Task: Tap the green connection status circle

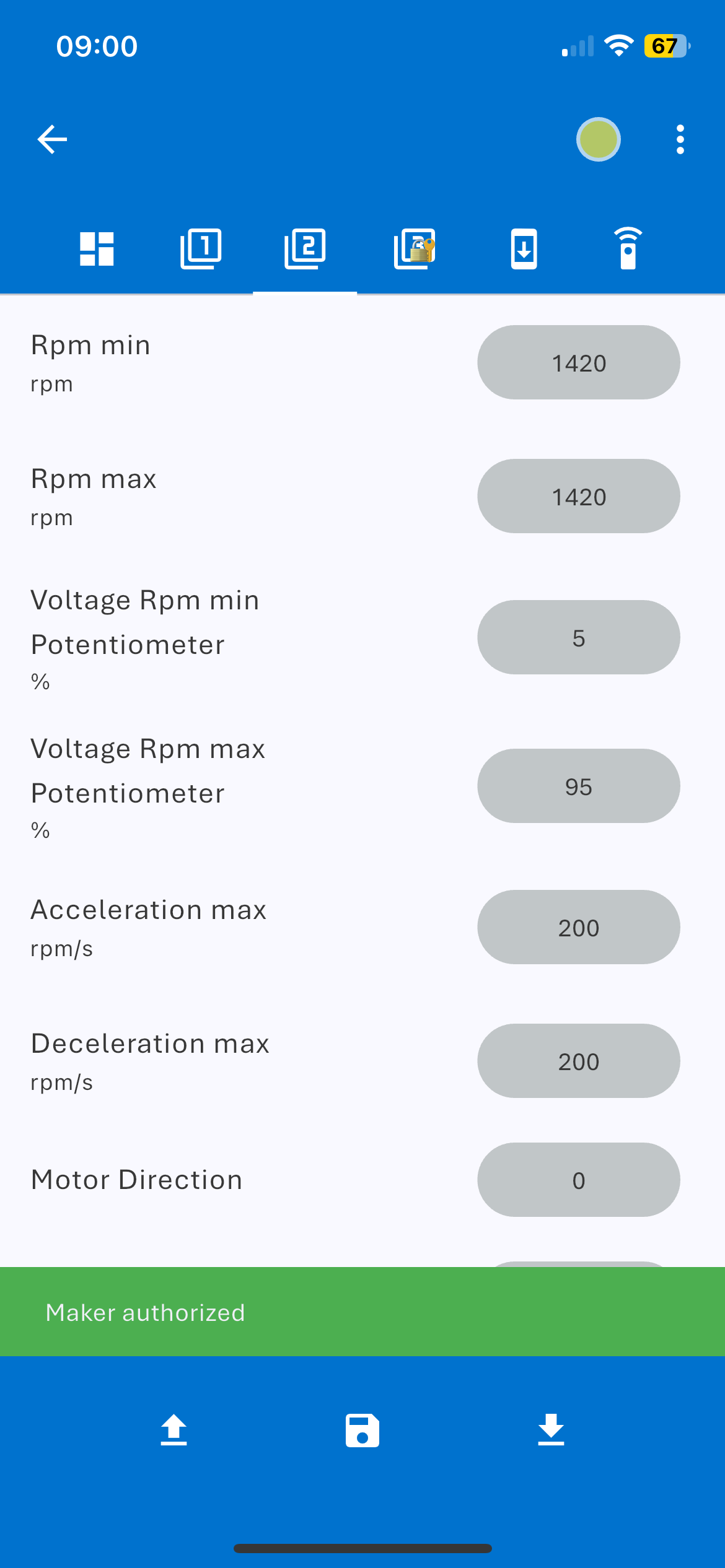Action: pyautogui.click(x=598, y=139)
